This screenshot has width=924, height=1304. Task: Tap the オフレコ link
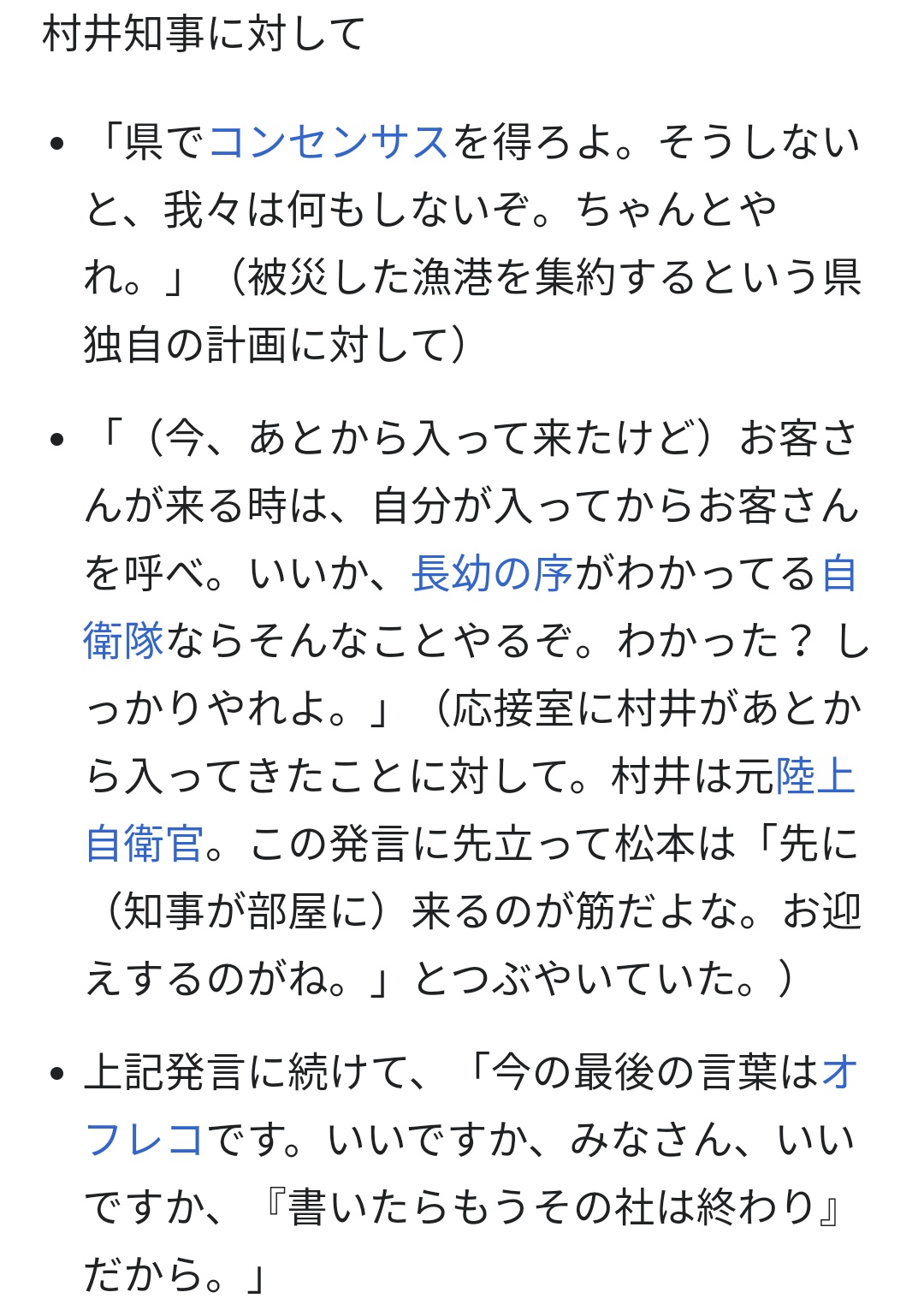(144, 1140)
